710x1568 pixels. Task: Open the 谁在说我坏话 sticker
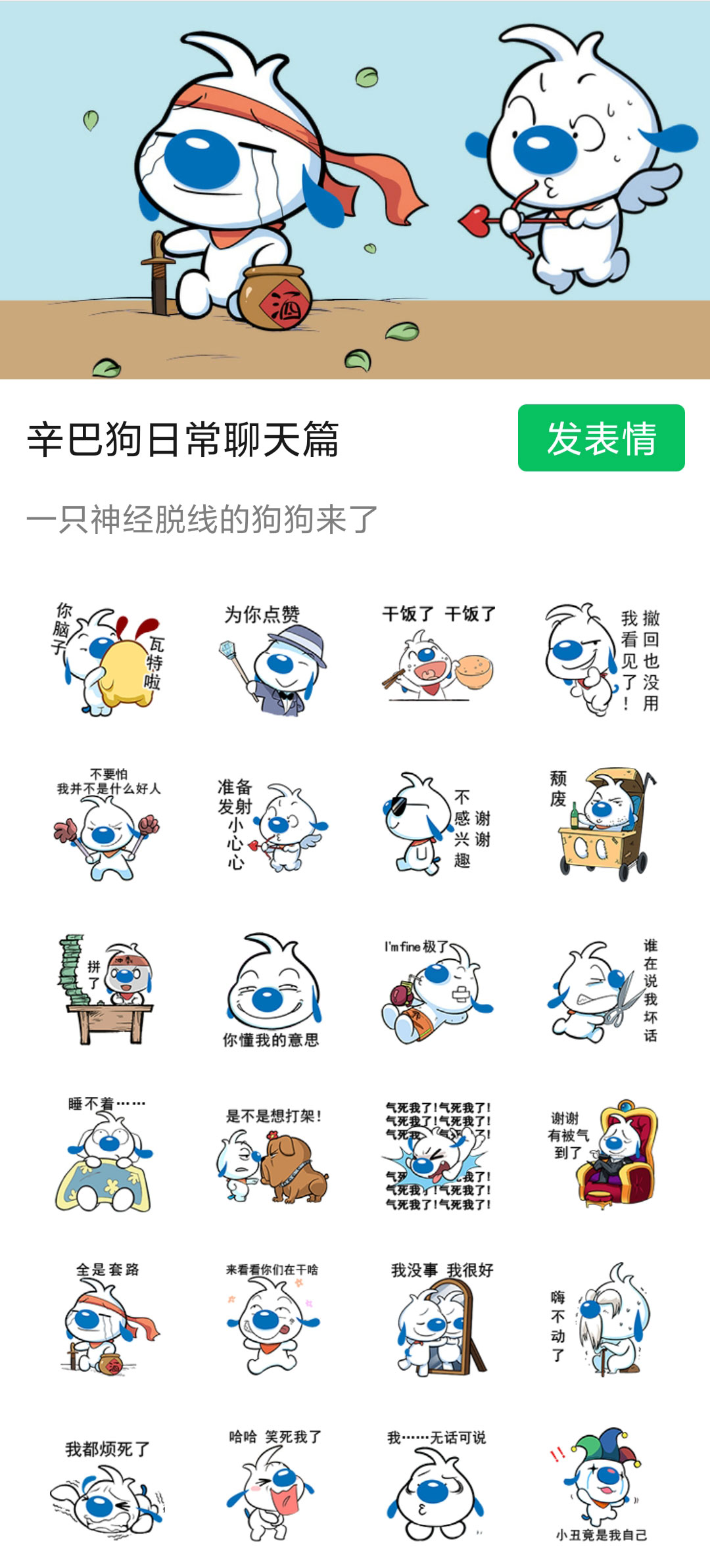(603, 990)
